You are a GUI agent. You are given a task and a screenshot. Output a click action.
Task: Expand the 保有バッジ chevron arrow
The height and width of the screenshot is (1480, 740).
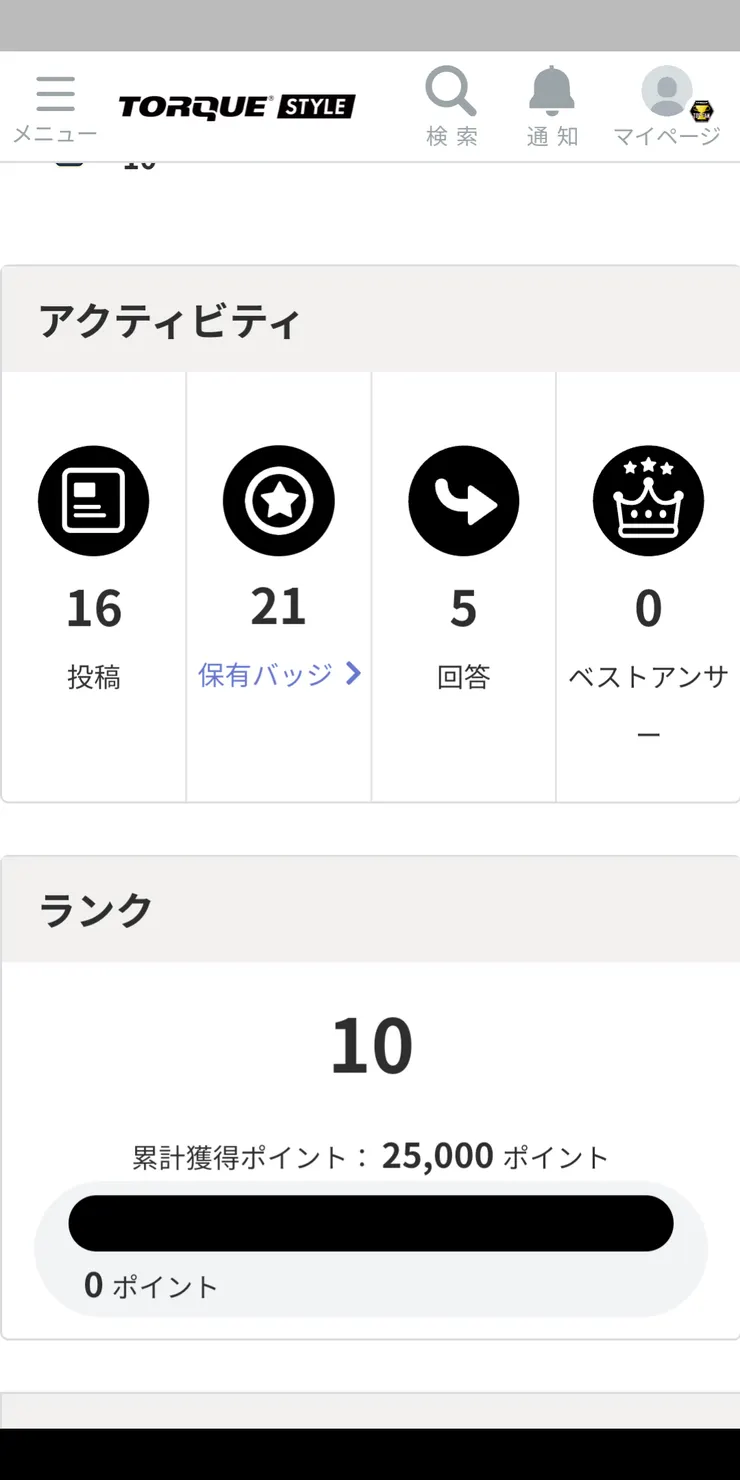352,675
